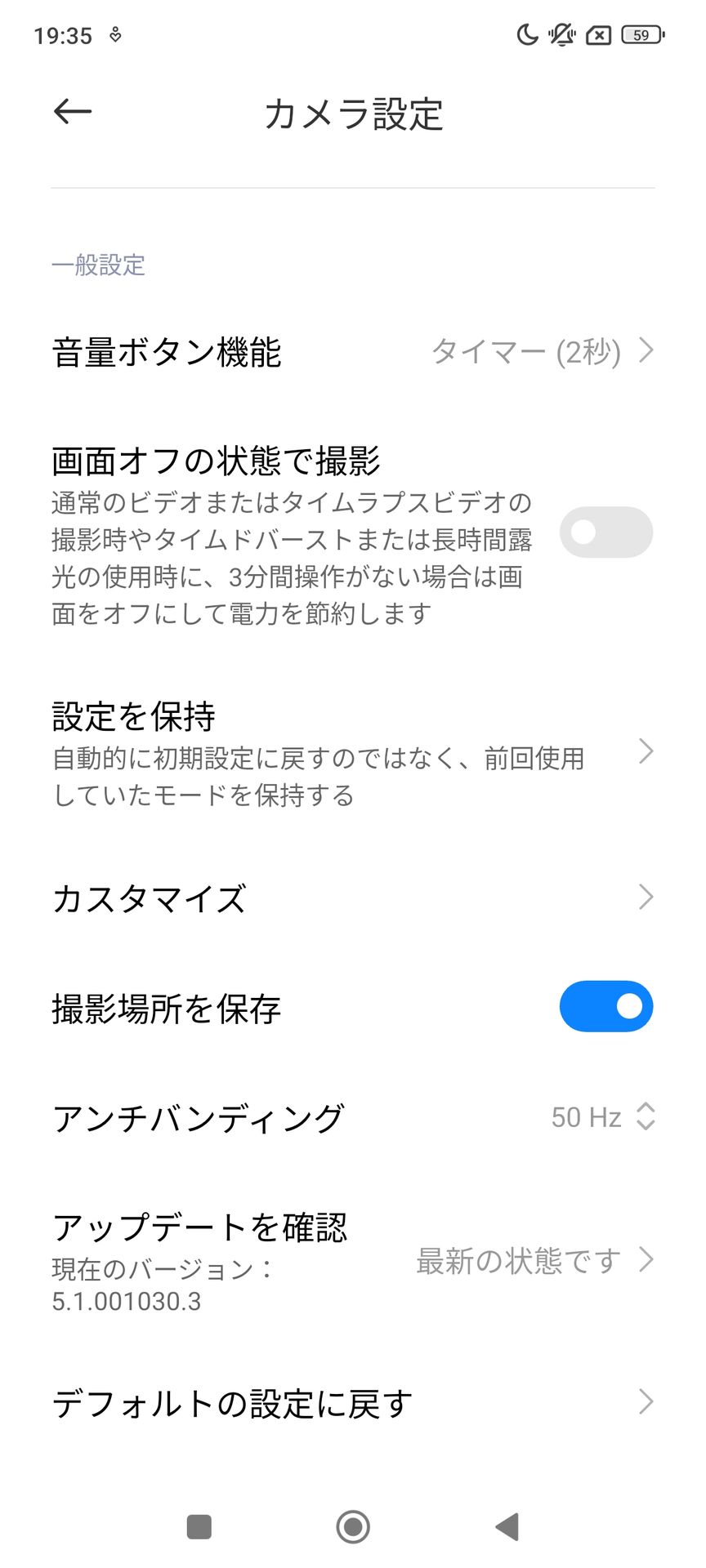Enable 画面オフの状態で撮影 toggle
This screenshot has height=1568, width=706.
605,532
